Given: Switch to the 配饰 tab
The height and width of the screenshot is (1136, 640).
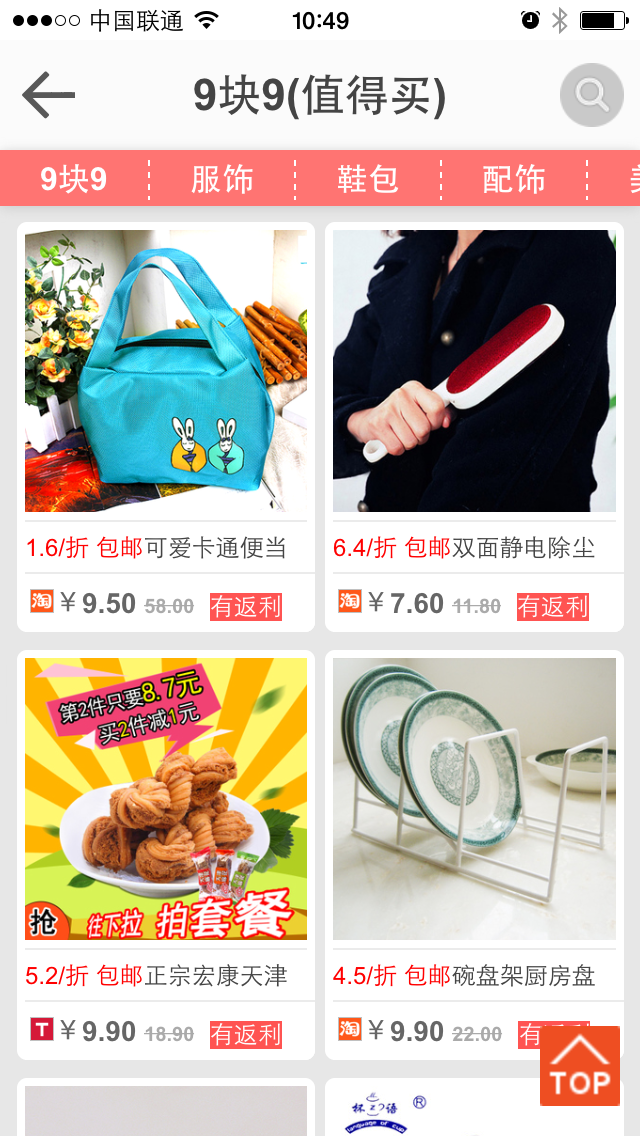Looking at the screenshot, I should pos(514,180).
